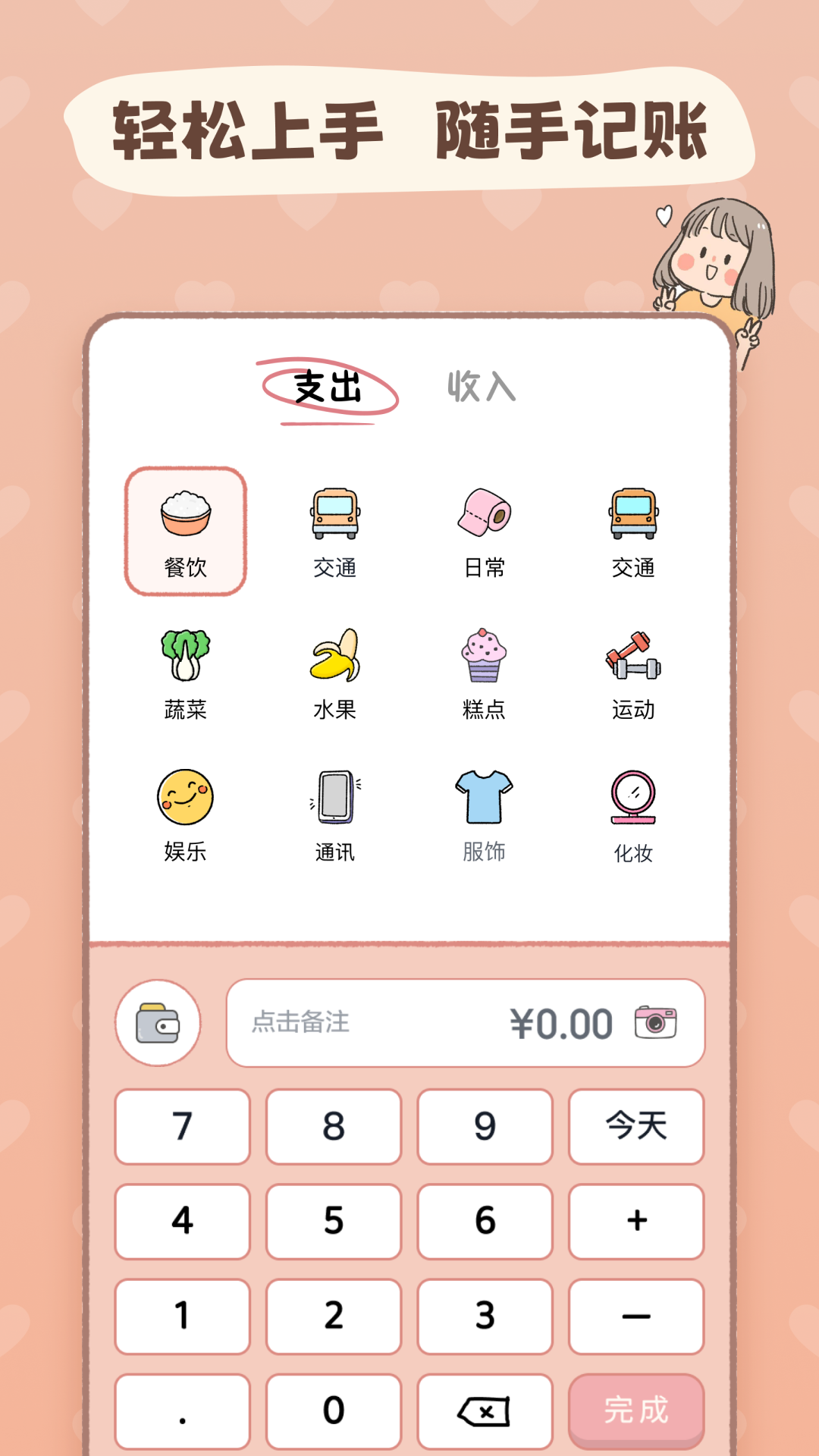Screen dimensions: 819x1456
Task: Stay on the 支出 (expense) tab
Action: pos(330,388)
